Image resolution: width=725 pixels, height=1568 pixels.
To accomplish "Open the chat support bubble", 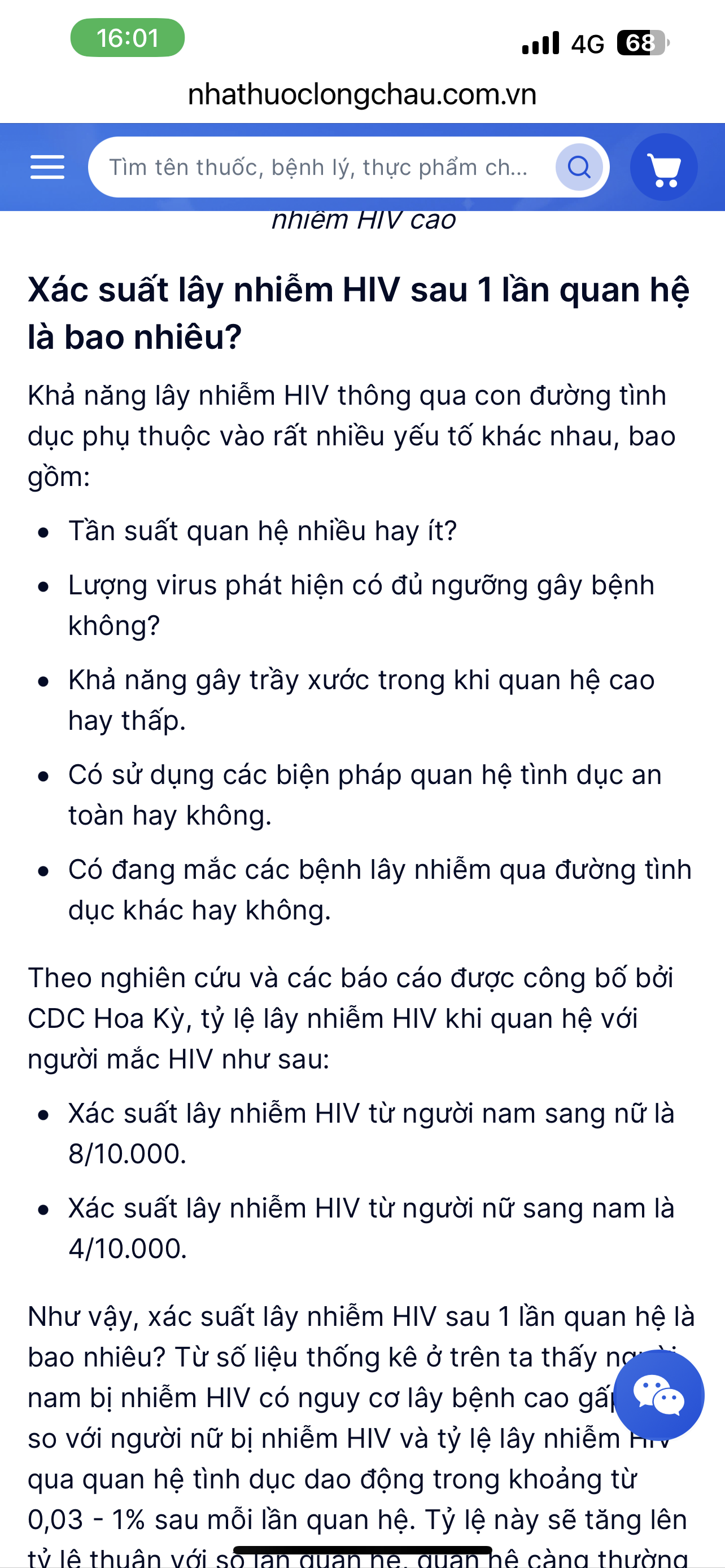I will coord(658,1395).
